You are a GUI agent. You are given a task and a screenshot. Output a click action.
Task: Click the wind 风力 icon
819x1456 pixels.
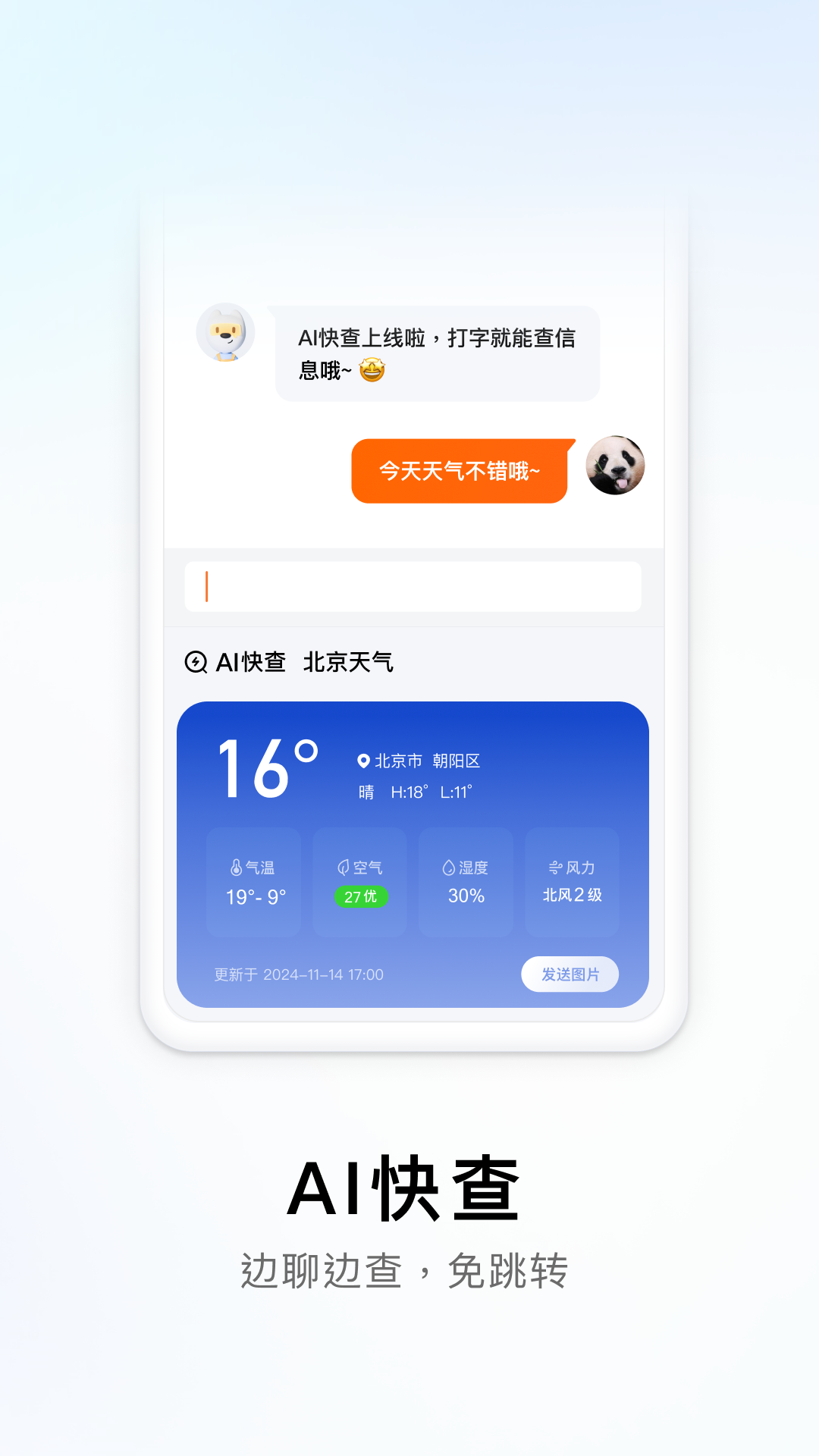click(x=555, y=867)
